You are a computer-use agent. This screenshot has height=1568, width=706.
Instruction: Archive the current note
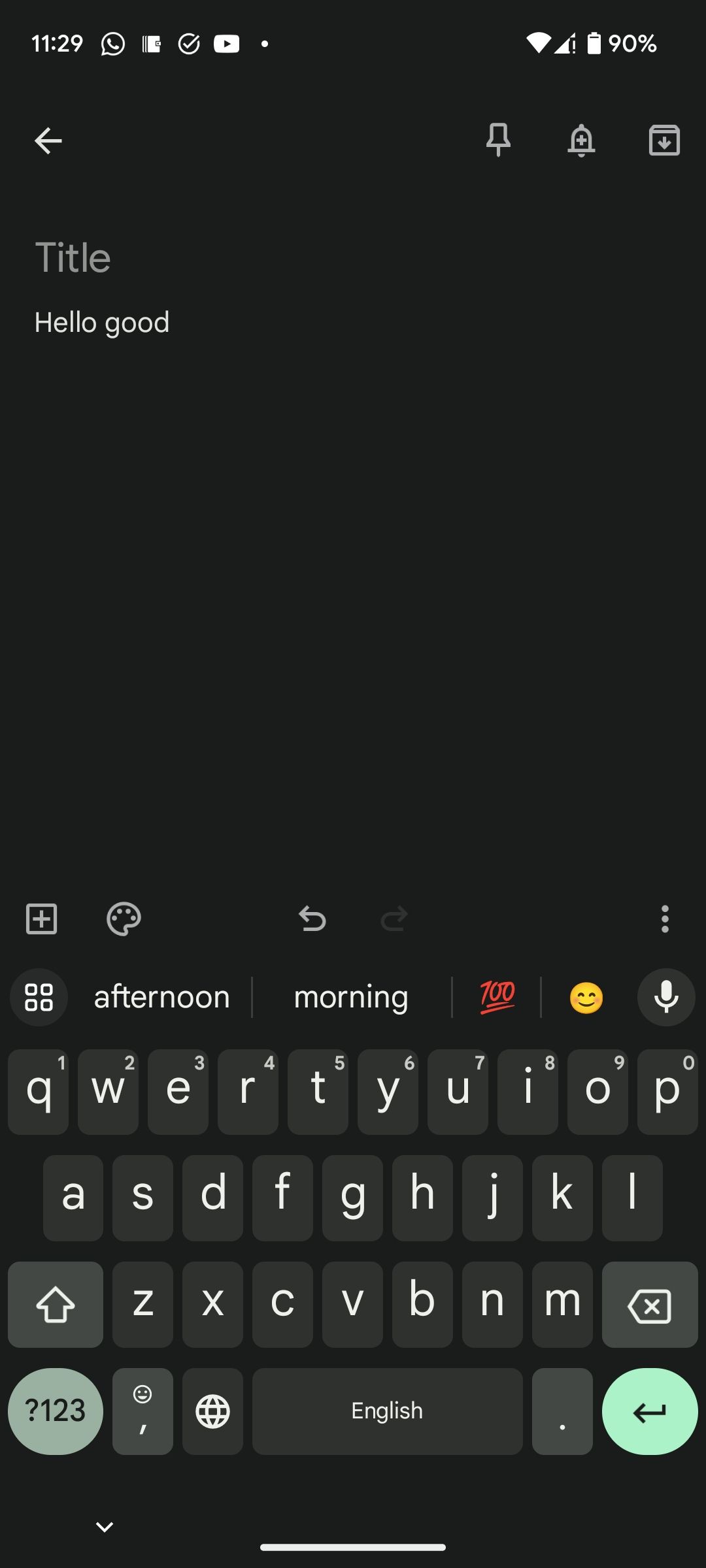tap(664, 140)
